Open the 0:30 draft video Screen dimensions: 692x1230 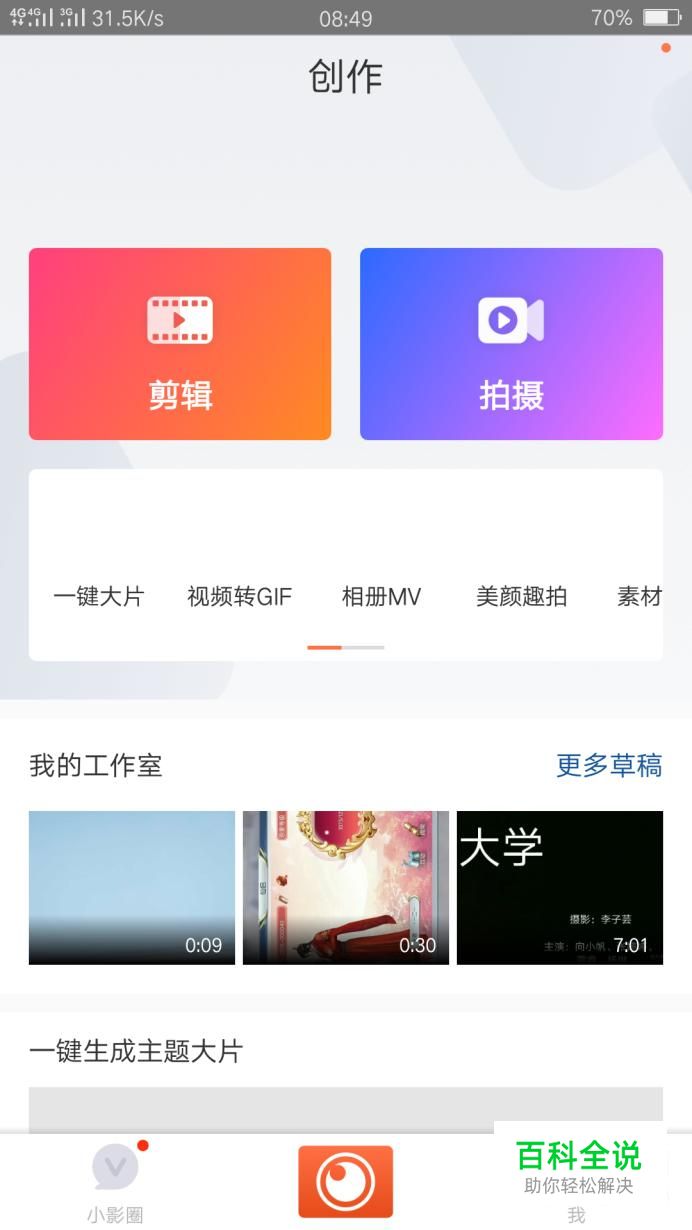click(x=346, y=887)
